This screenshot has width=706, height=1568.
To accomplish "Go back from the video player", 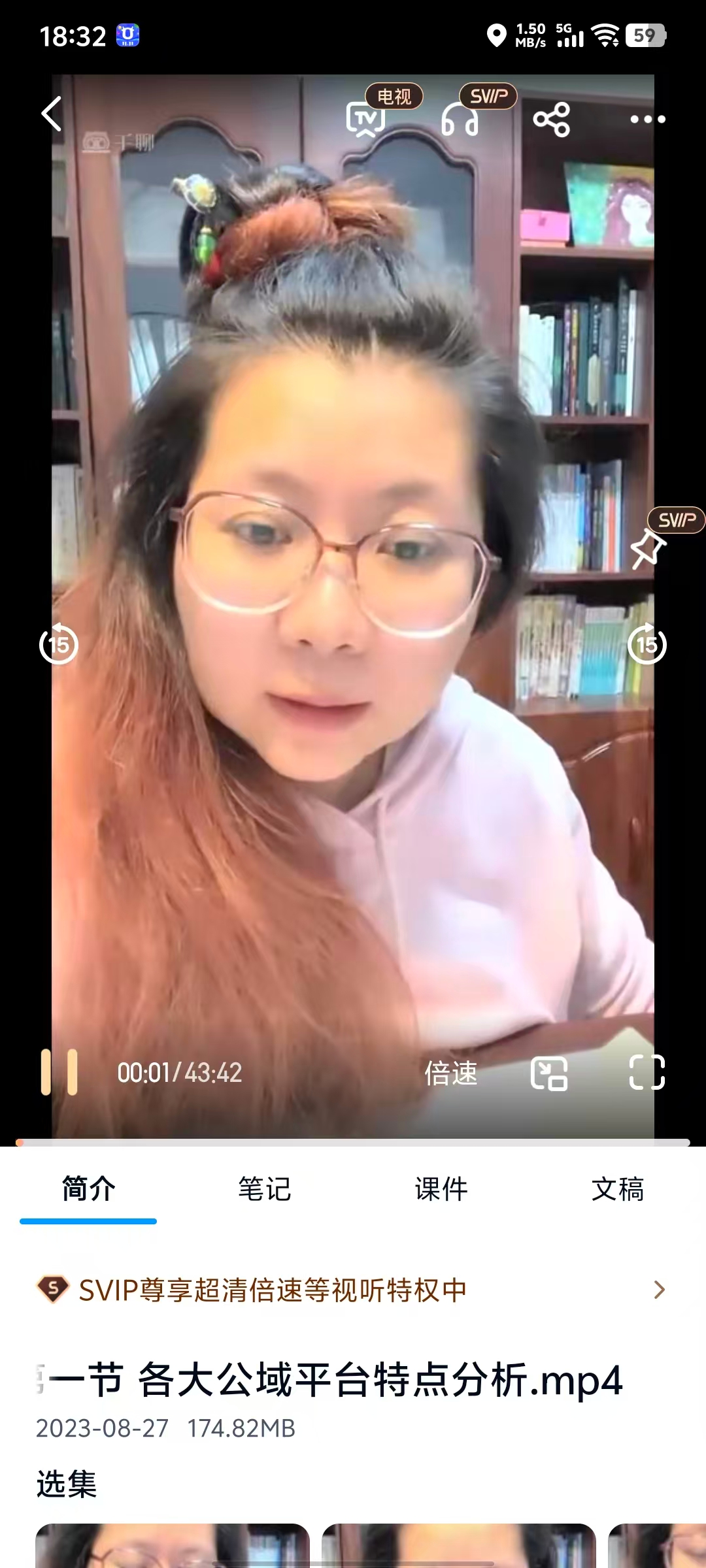I will coord(52,114).
